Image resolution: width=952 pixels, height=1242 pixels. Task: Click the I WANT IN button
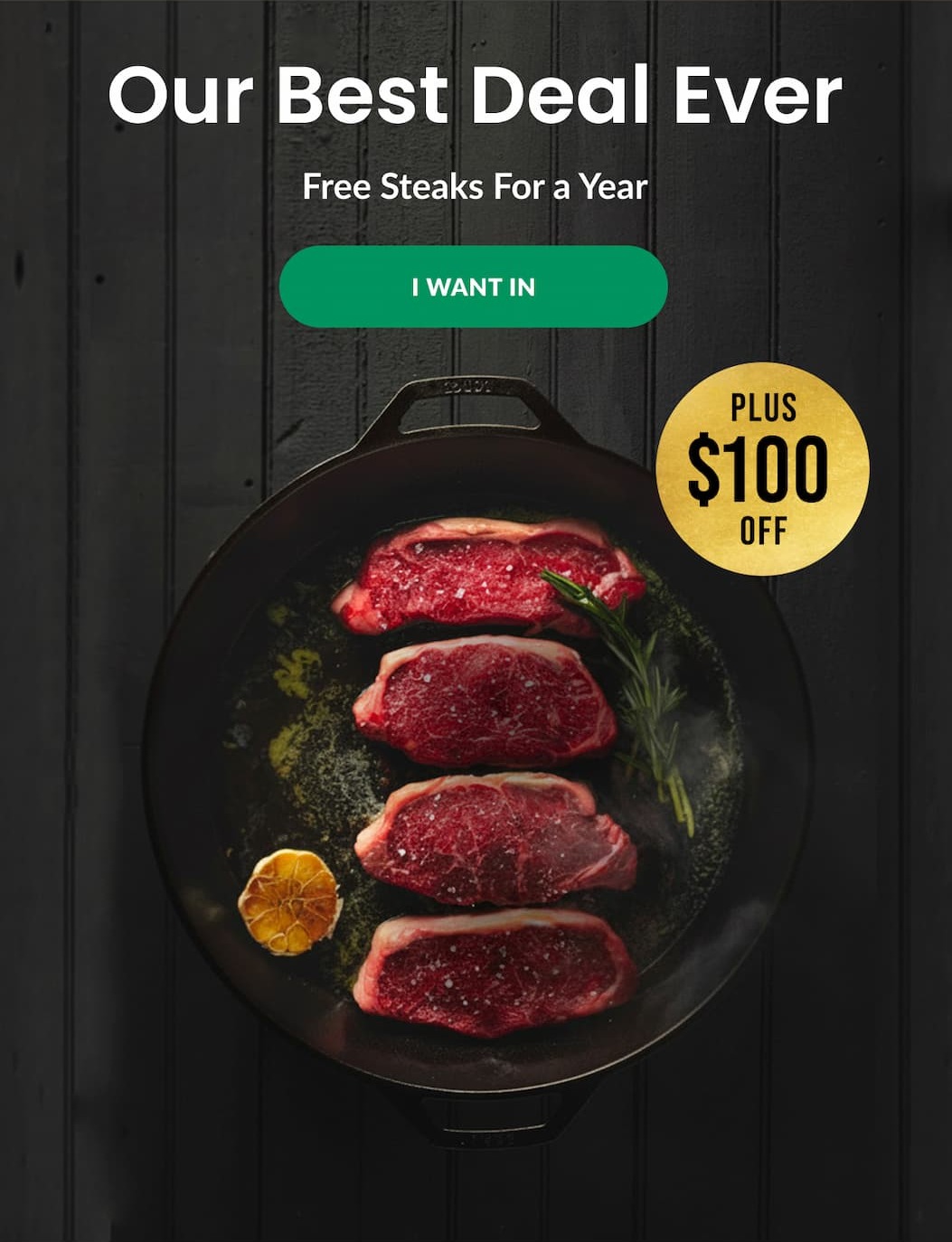click(474, 286)
